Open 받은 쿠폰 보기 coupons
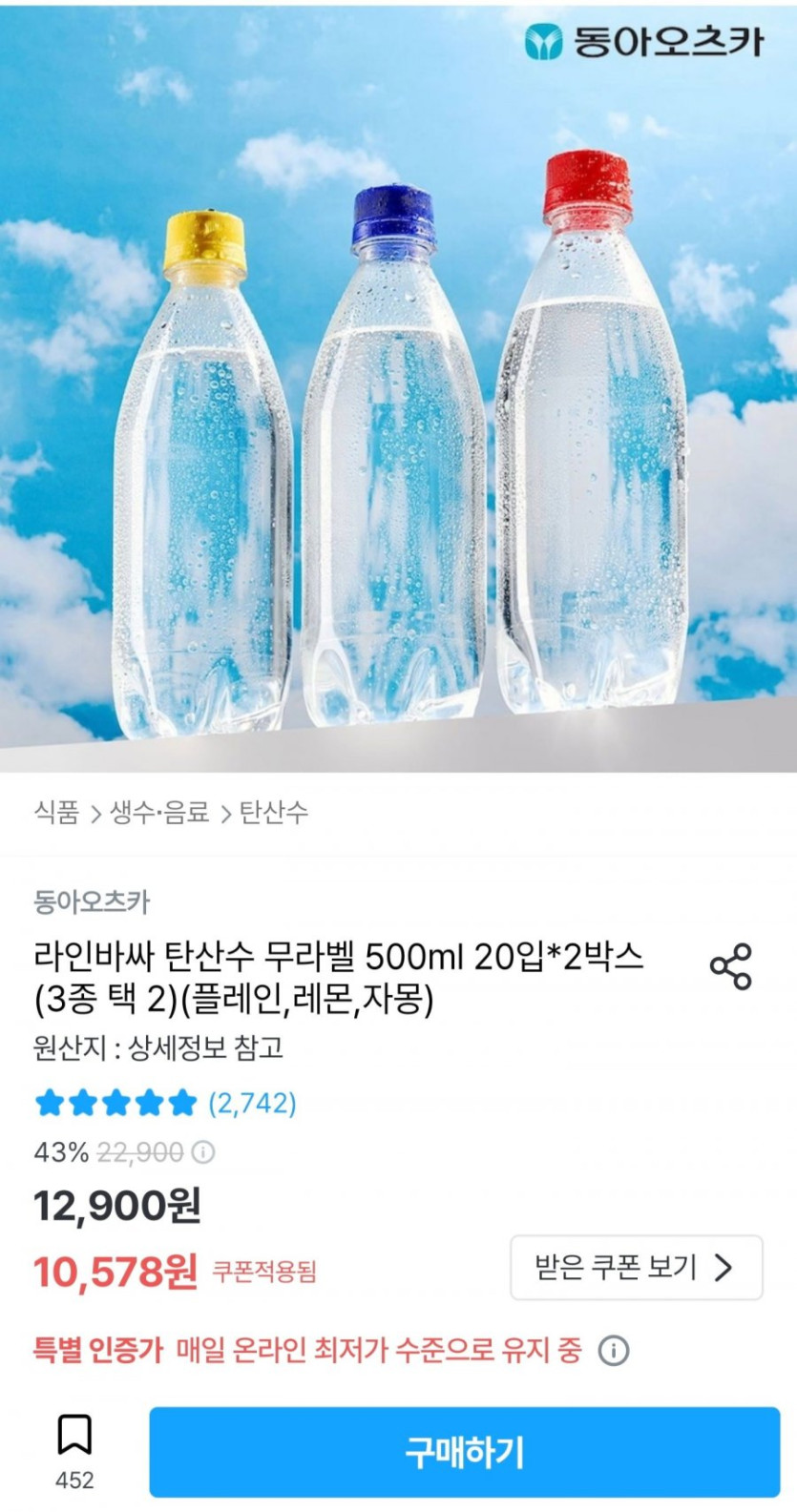This screenshot has height=1512, width=797. coord(636,1267)
